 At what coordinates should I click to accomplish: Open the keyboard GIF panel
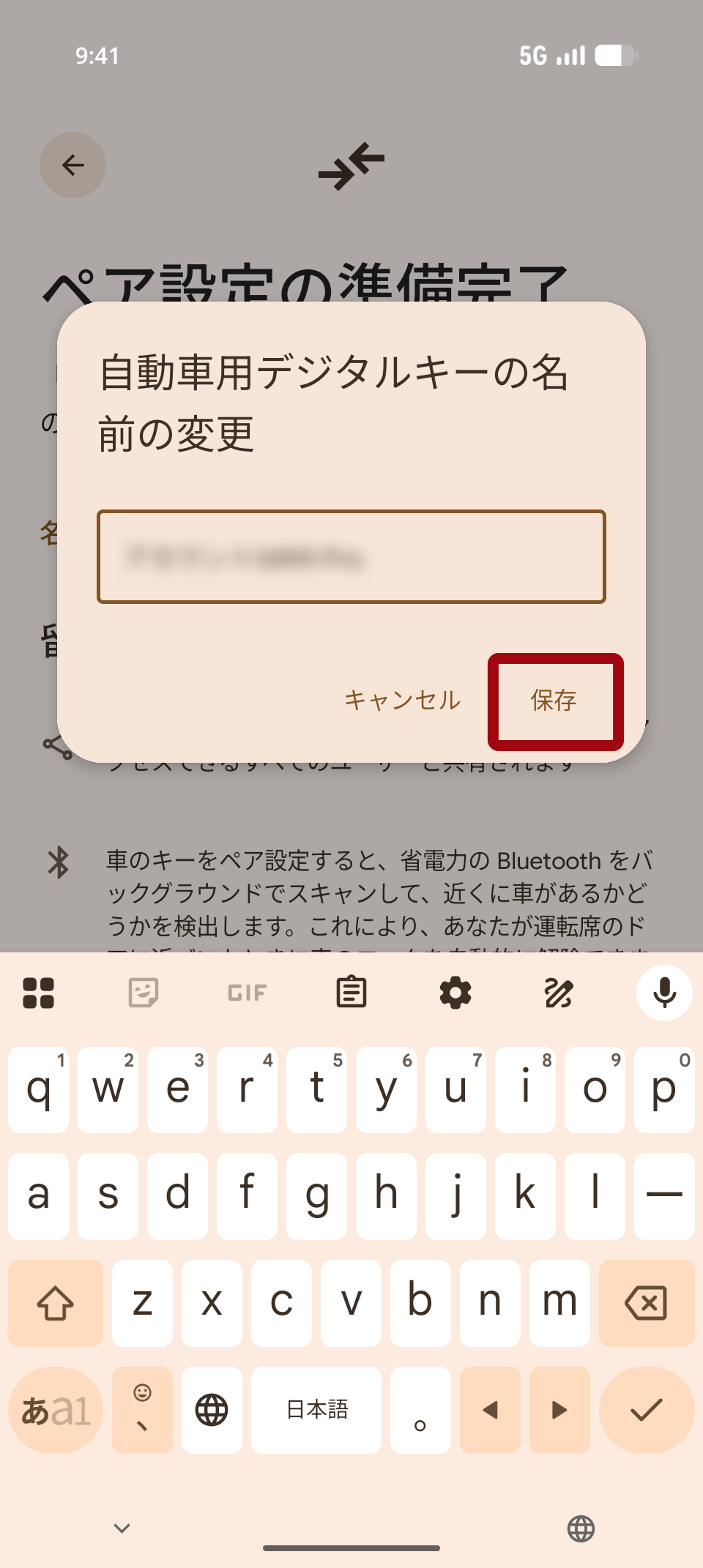247,993
